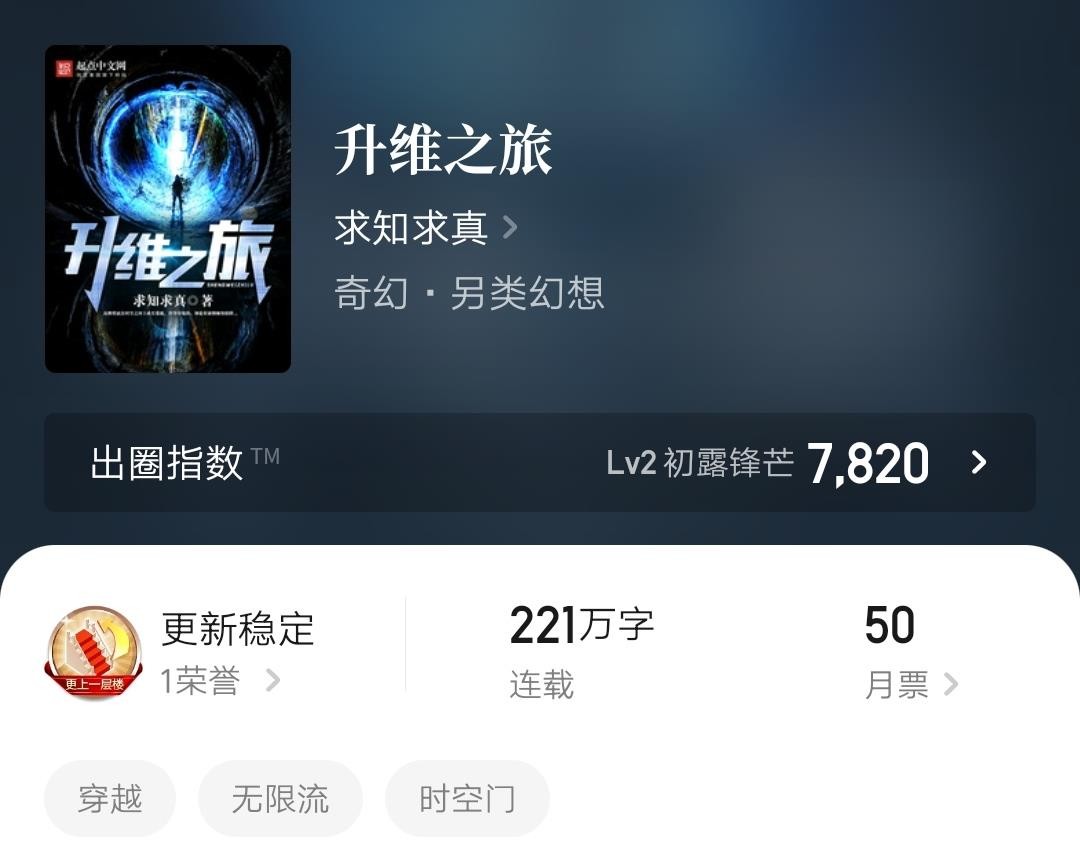Select the 时空门 tag chip
The height and width of the screenshot is (864, 1080).
(x=467, y=799)
